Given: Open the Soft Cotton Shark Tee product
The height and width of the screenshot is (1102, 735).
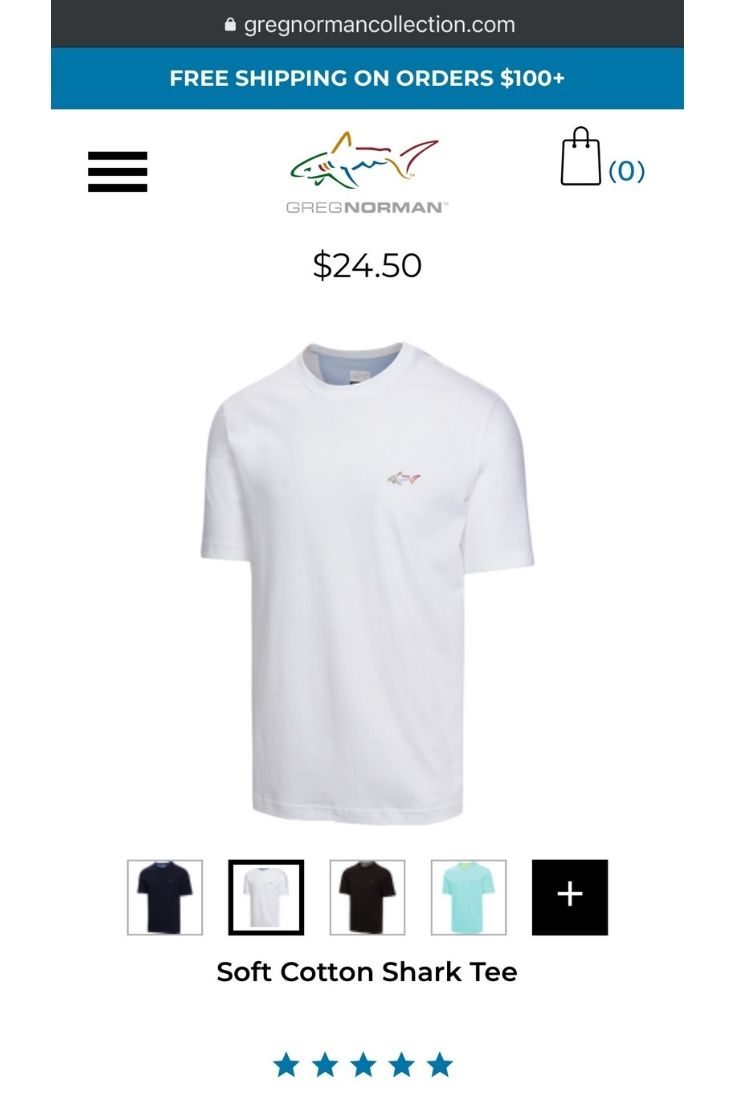Looking at the screenshot, I should pyautogui.click(x=367, y=972).
